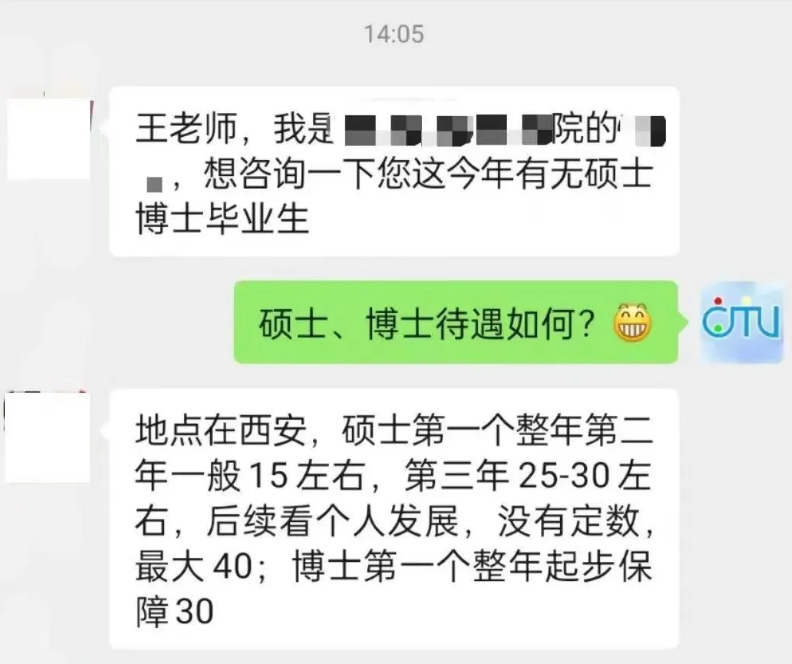792x664 pixels.
Task: Open the CTU avatar's profile
Action: pyautogui.click(x=741, y=322)
